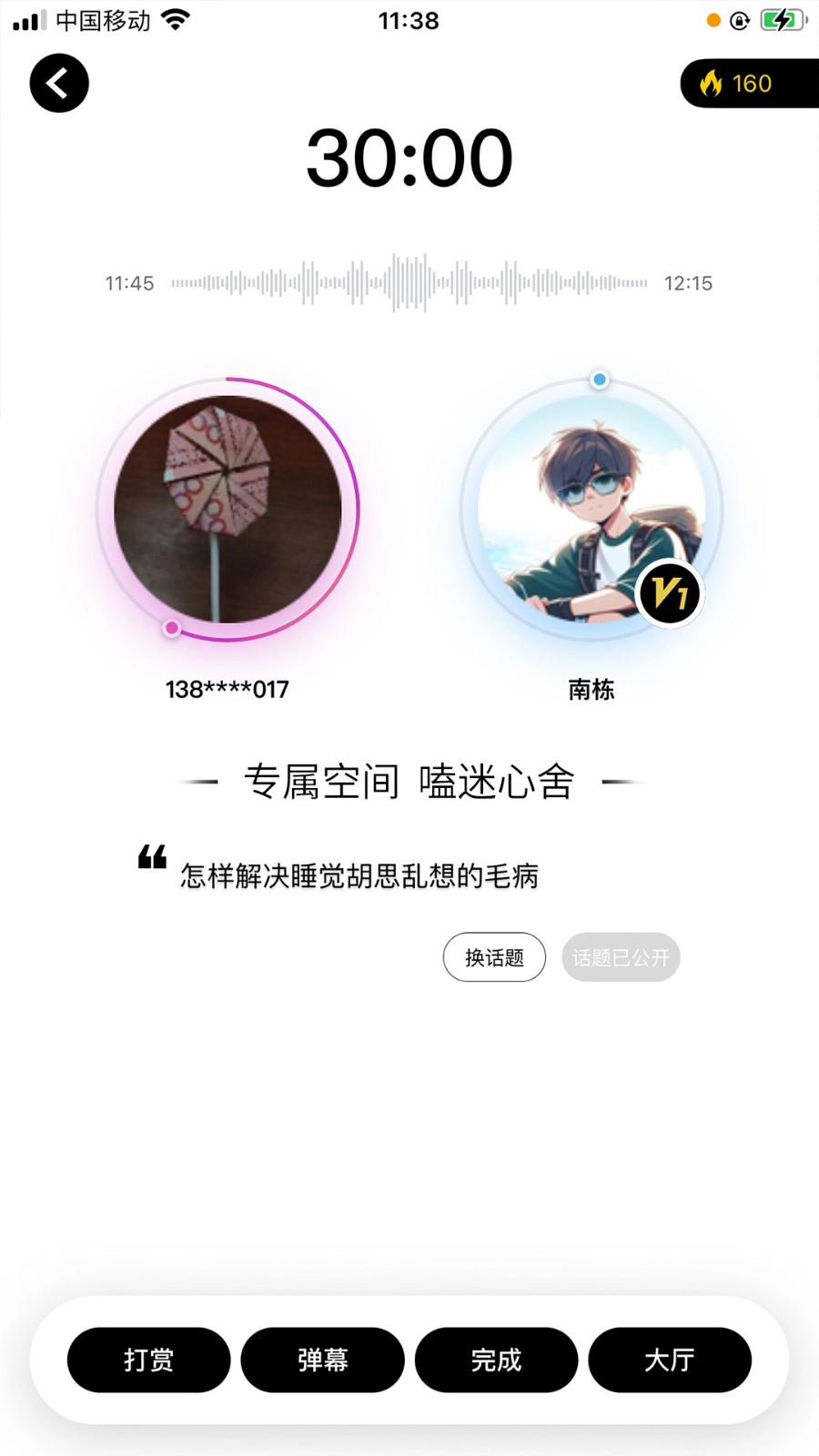Tap the blue mic status dot above 南栋's avatar
The height and width of the screenshot is (1456, 819).
600,379
